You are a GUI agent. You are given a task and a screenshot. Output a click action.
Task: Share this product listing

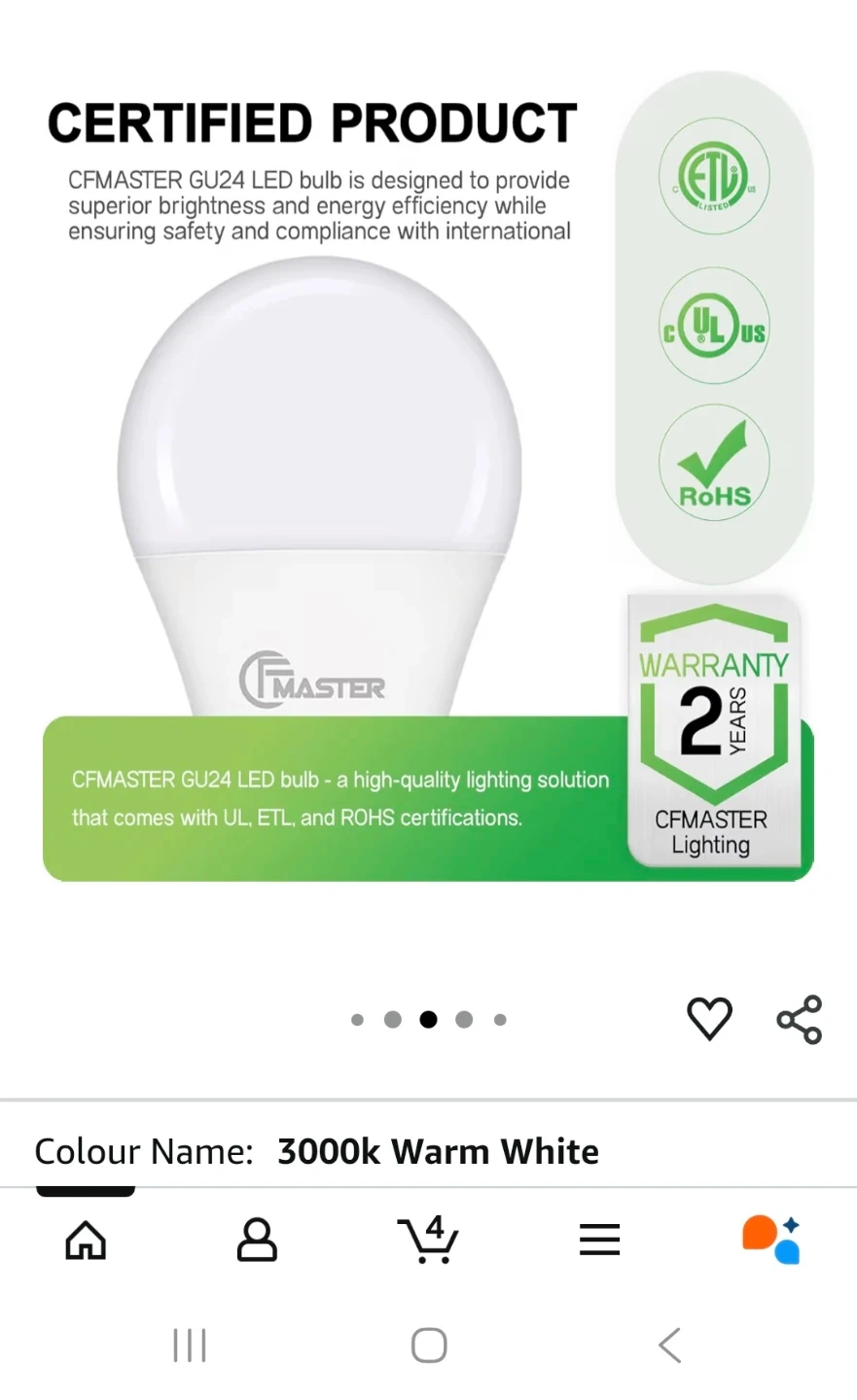coord(800,1019)
